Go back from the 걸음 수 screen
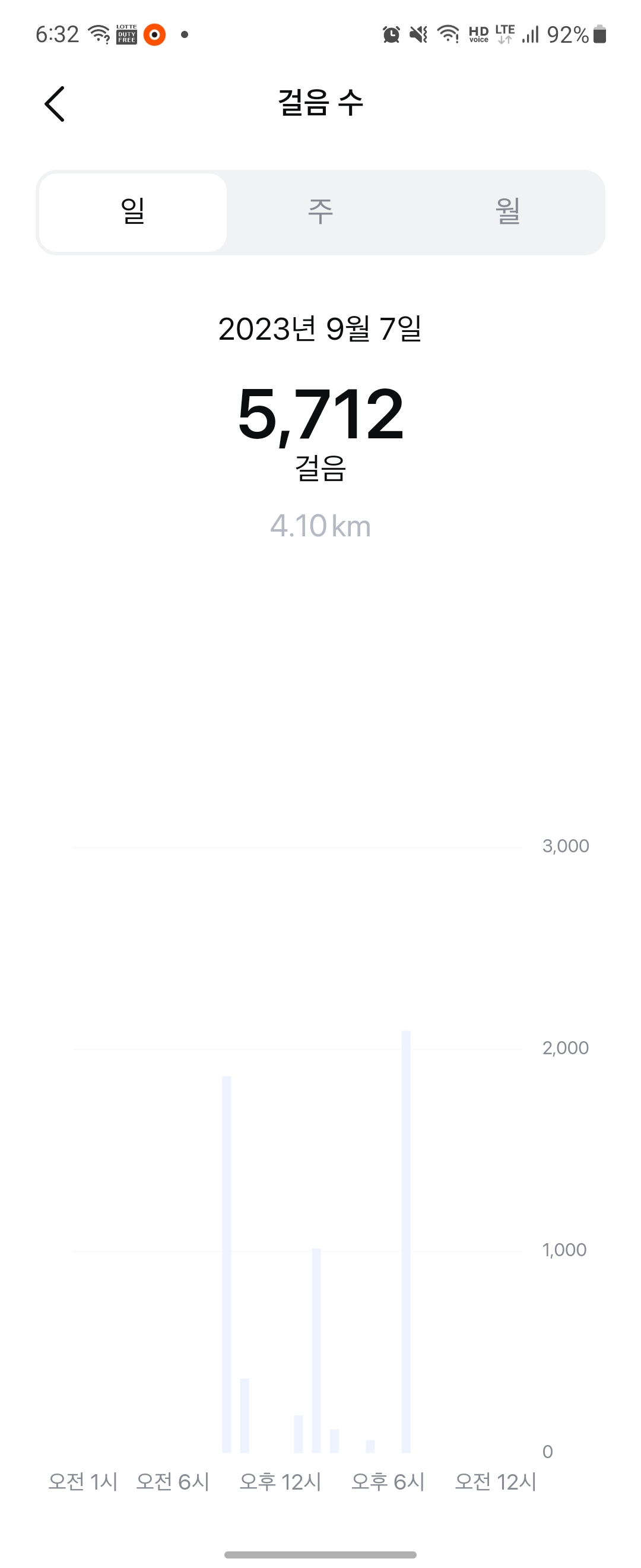 pyautogui.click(x=55, y=103)
